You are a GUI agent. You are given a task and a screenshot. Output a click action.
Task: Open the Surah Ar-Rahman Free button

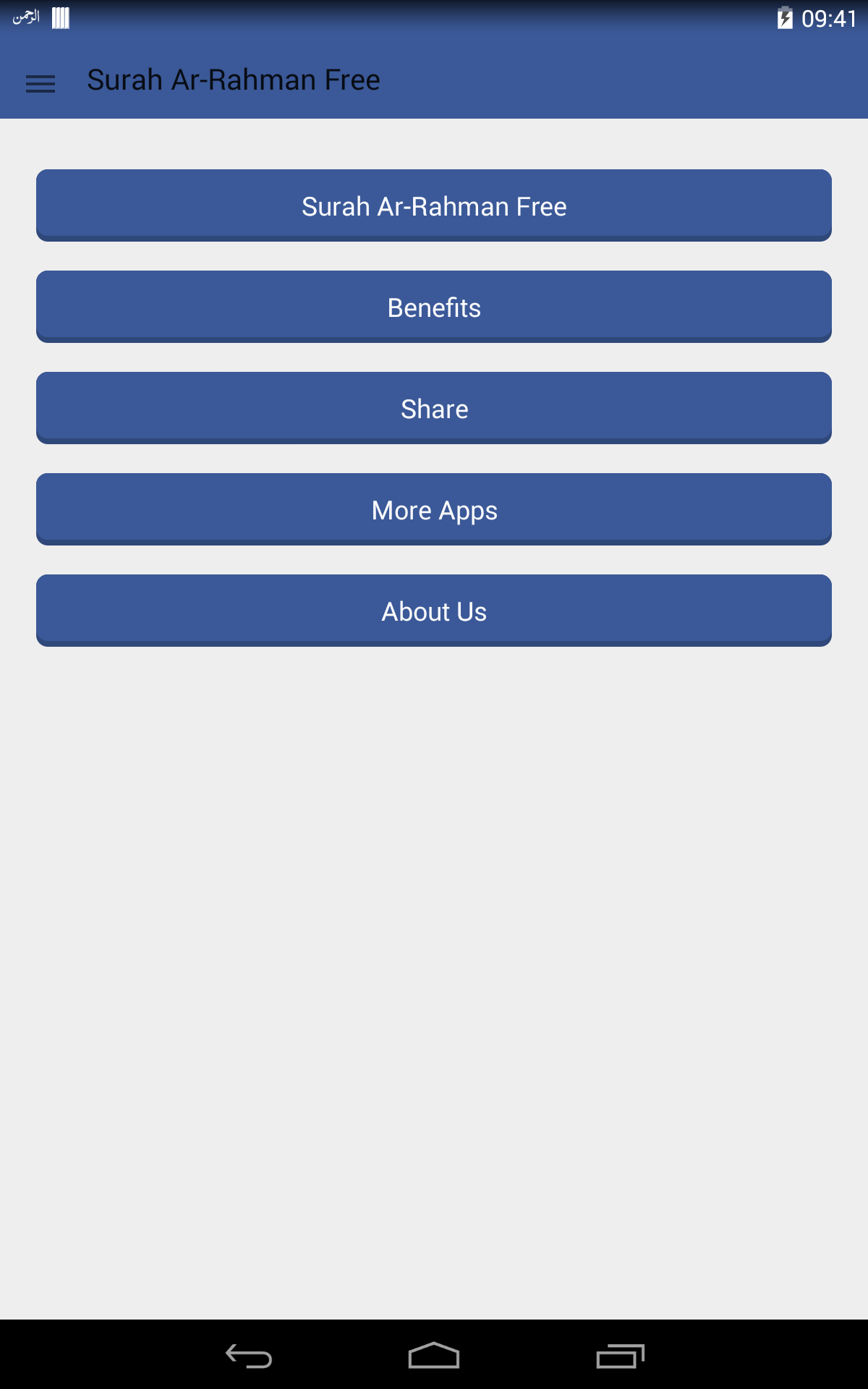pyautogui.click(x=434, y=205)
